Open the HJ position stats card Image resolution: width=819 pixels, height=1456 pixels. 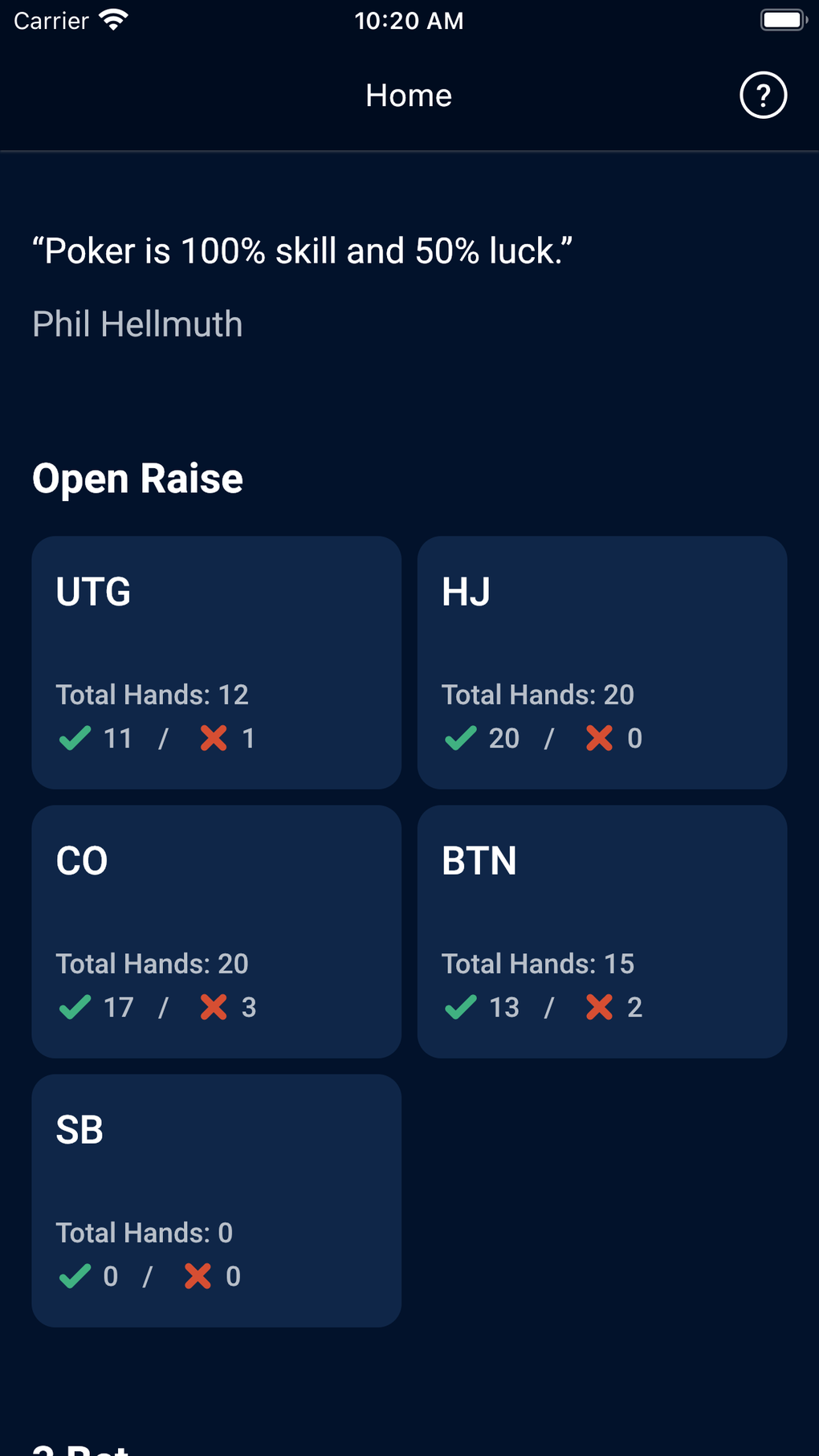pyautogui.click(x=601, y=663)
